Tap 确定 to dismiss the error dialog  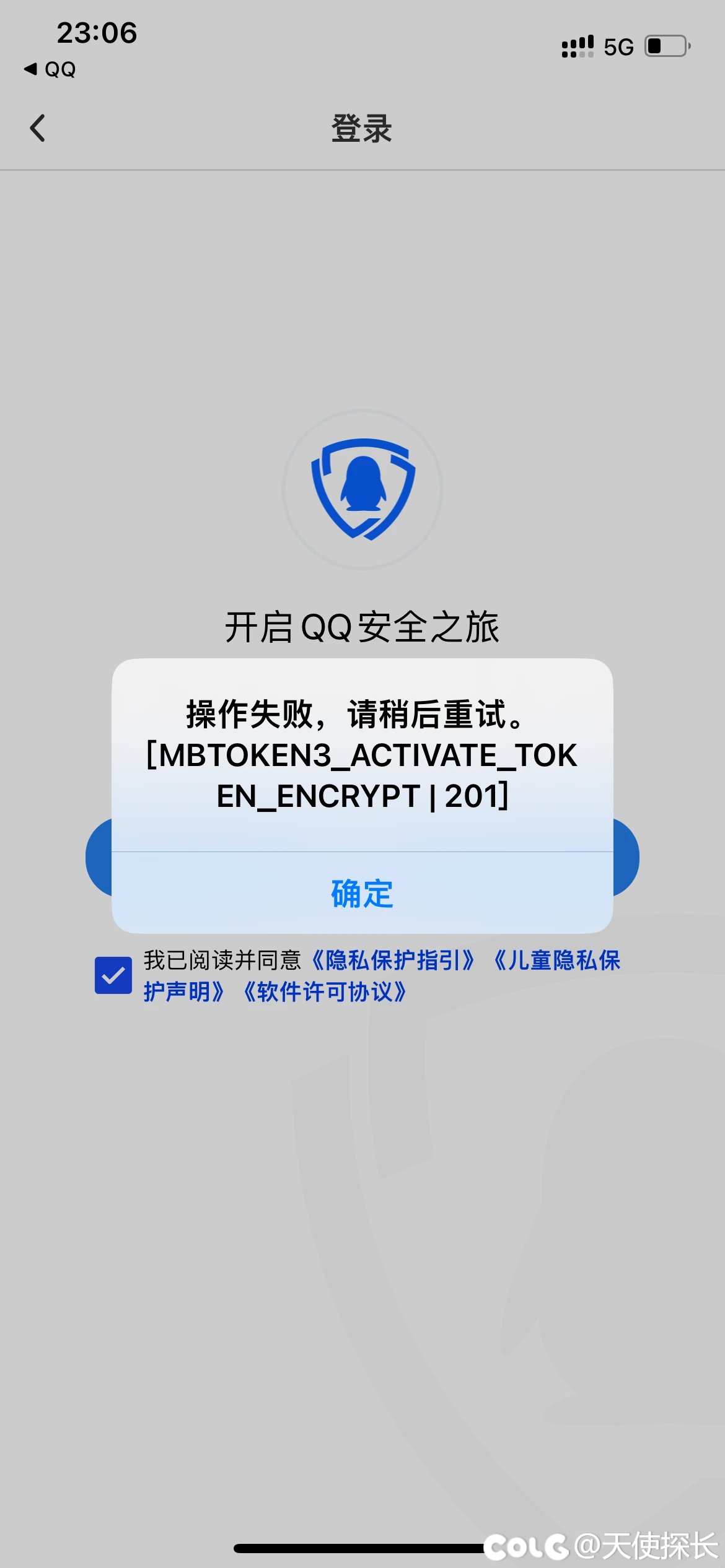362,893
